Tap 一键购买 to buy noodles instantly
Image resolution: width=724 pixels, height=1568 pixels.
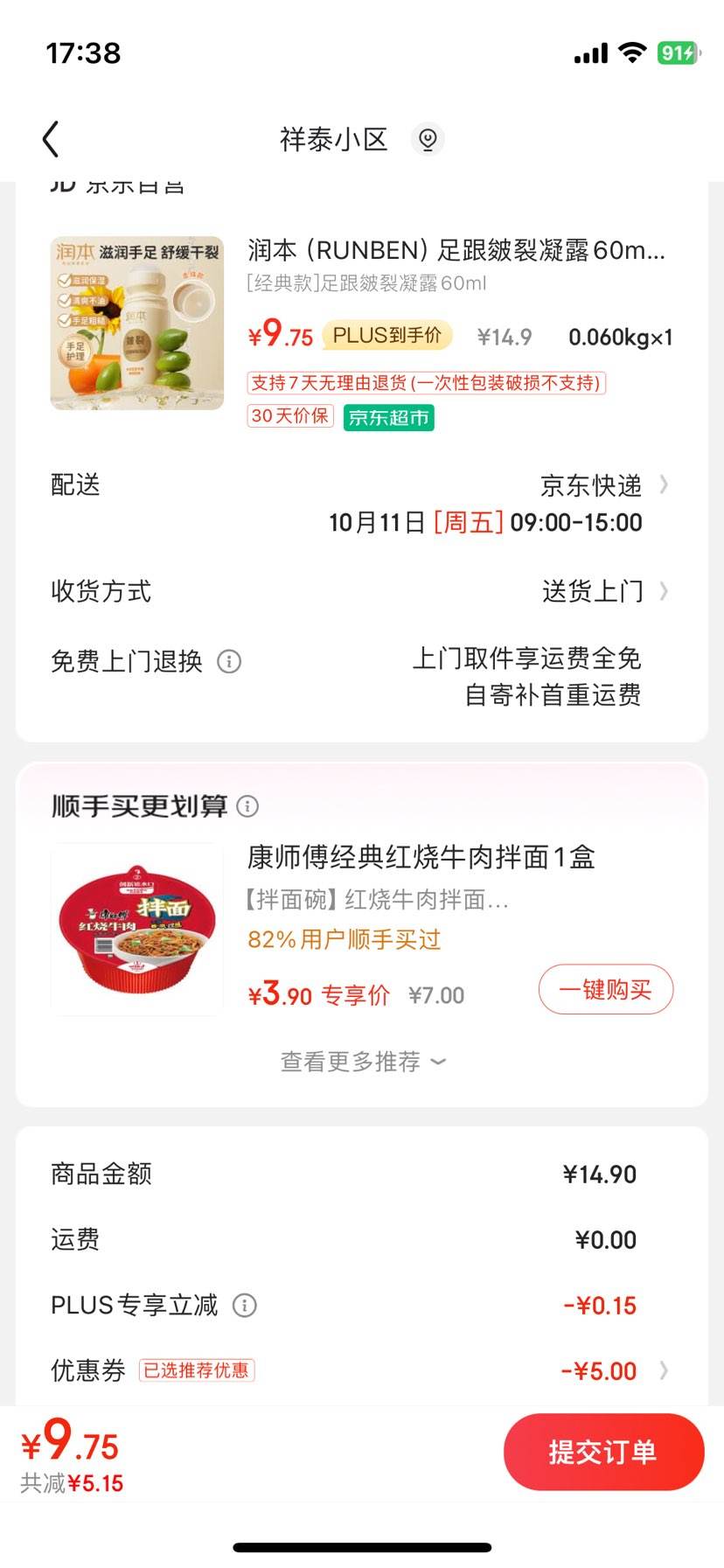[605, 989]
